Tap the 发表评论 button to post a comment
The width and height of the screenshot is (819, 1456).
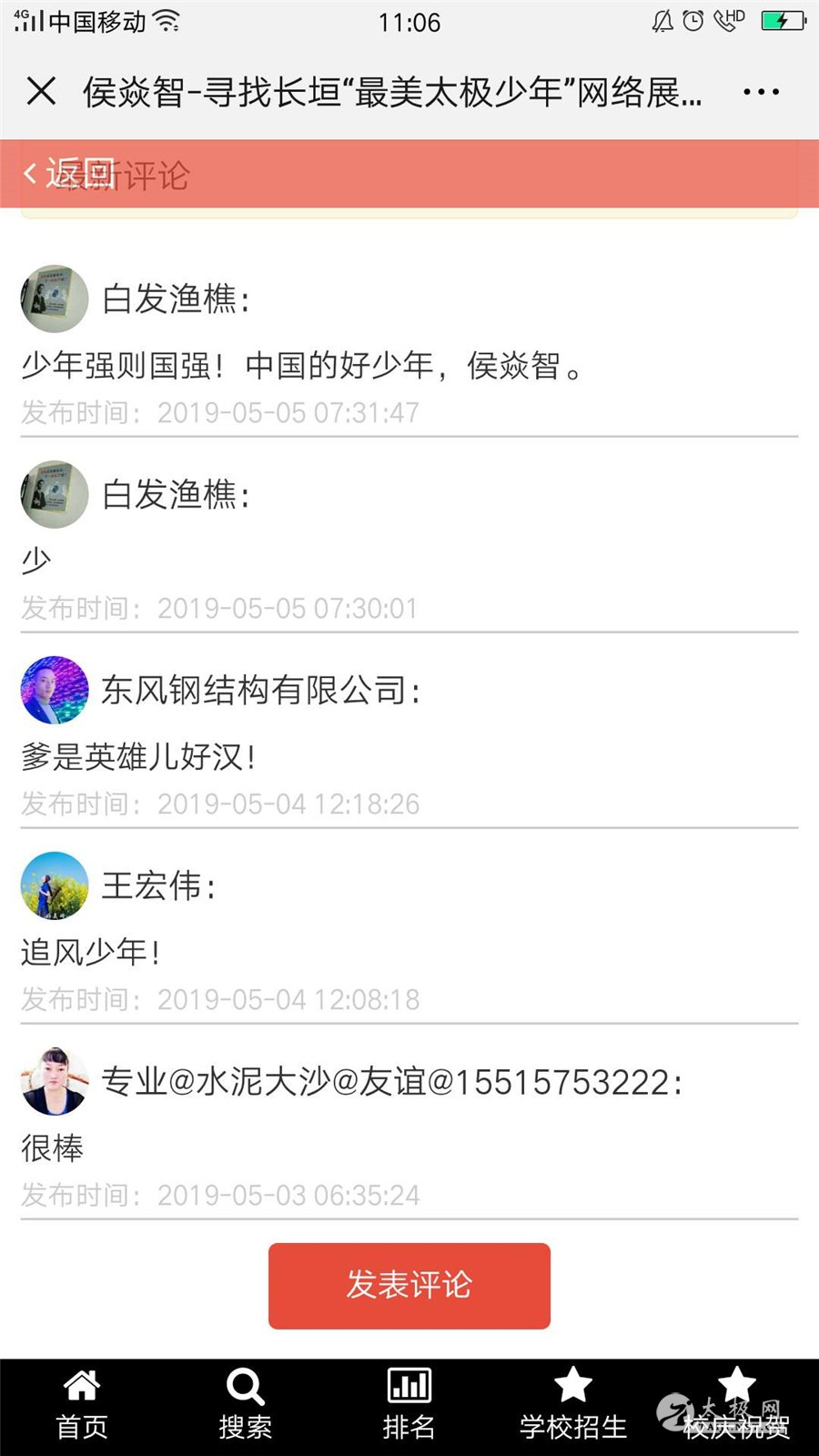pyautogui.click(x=409, y=1285)
